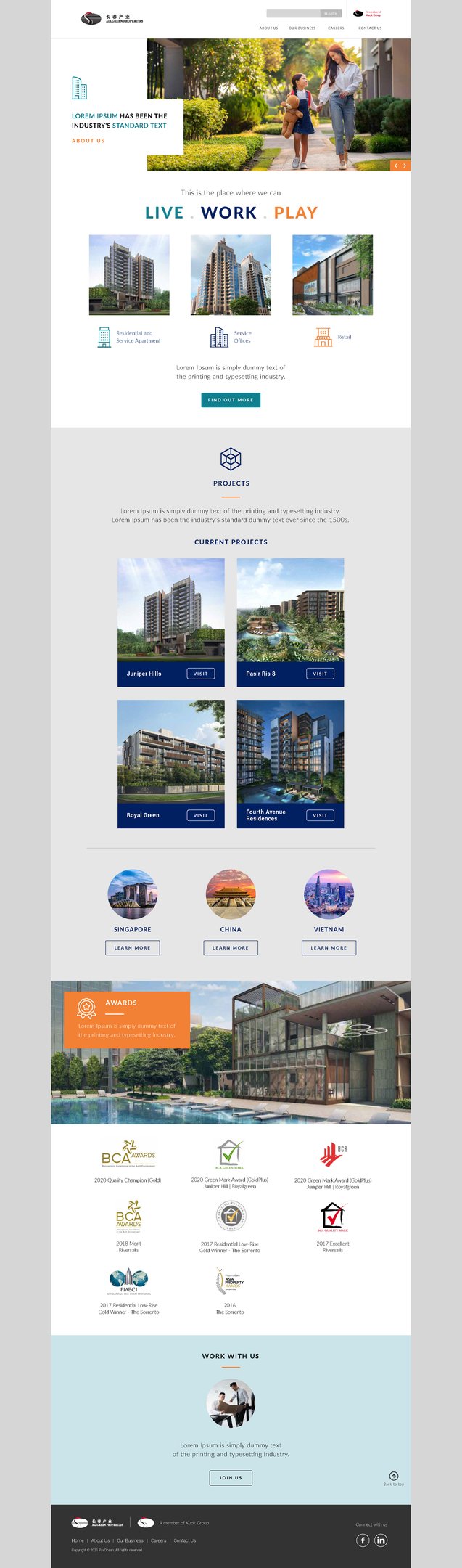Visit the Royal Green project
This screenshot has height=1568, width=462.
tap(200, 815)
